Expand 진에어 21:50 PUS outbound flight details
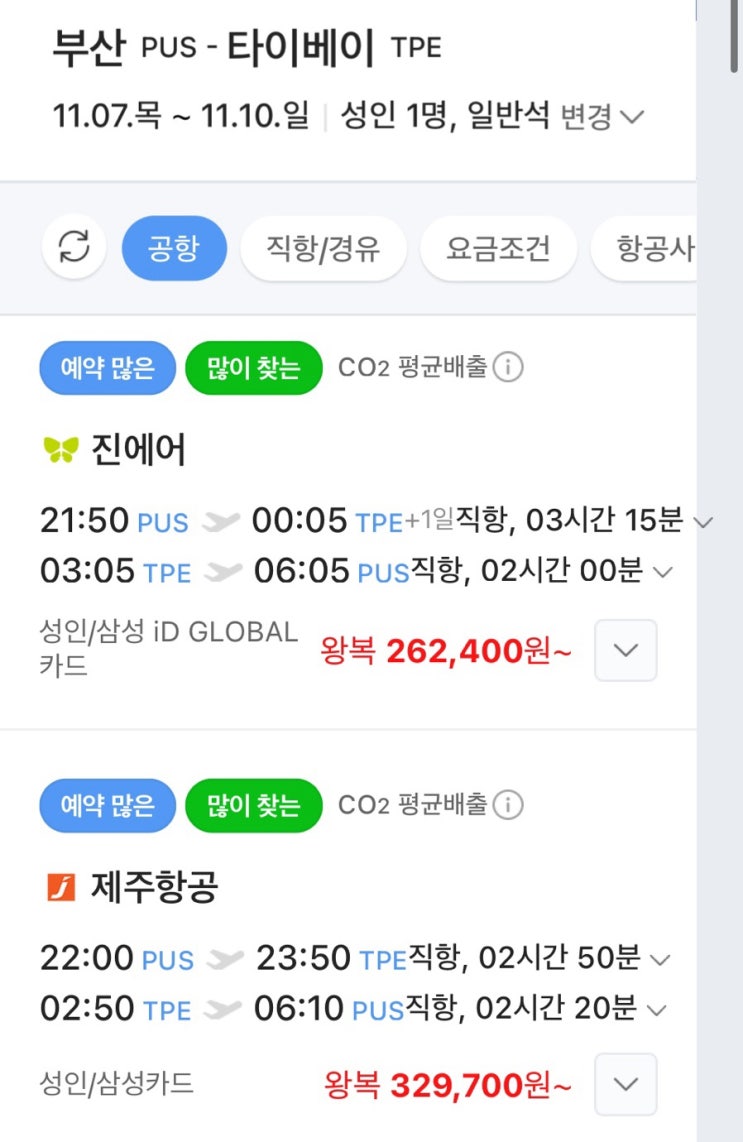The height and width of the screenshot is (1142, 743). (703, 522)
